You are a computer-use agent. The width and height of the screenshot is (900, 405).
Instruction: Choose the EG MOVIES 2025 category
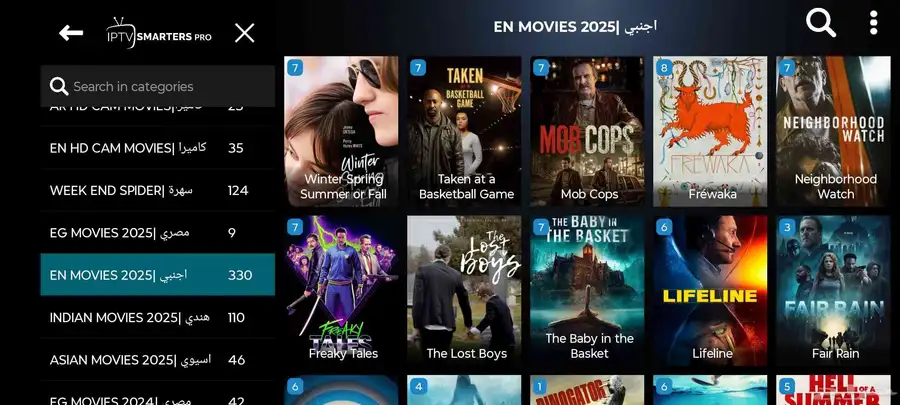[157, 233]
